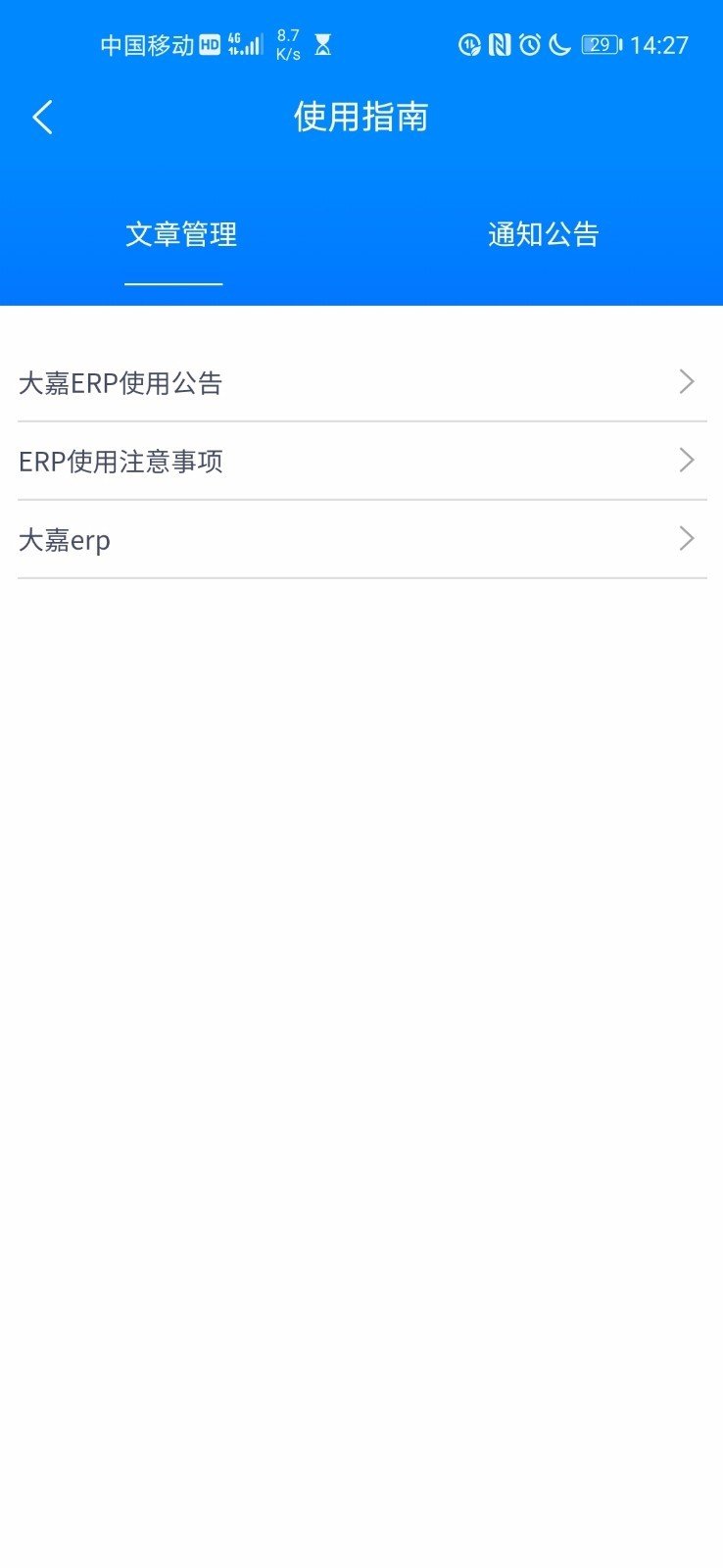The height and width of the screenshot is (1568, 723).
Task: Tap the 8.7 K/s network speed display
Action: point(286,44)
